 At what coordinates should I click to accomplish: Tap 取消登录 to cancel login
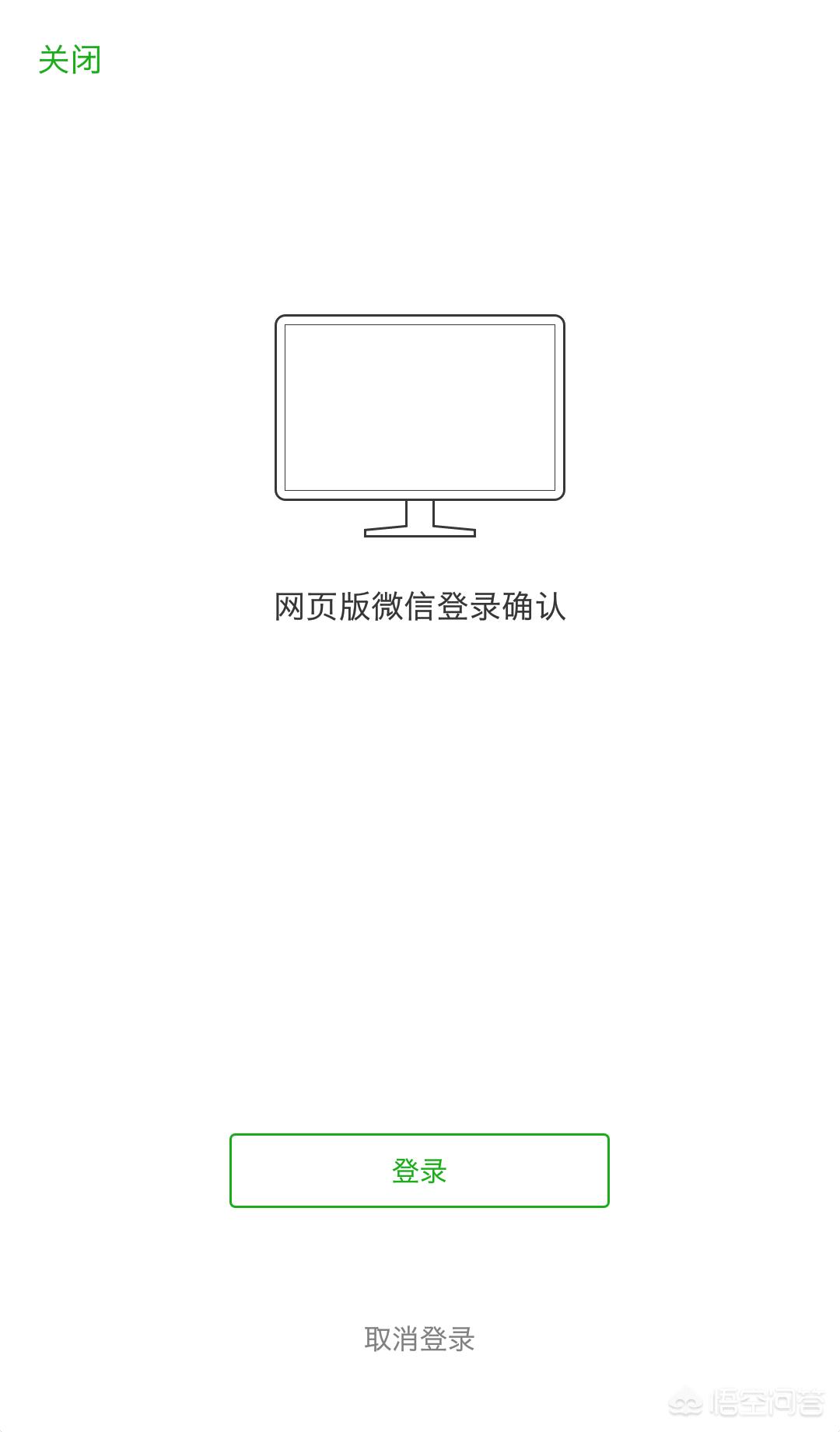pos(419,1339)
